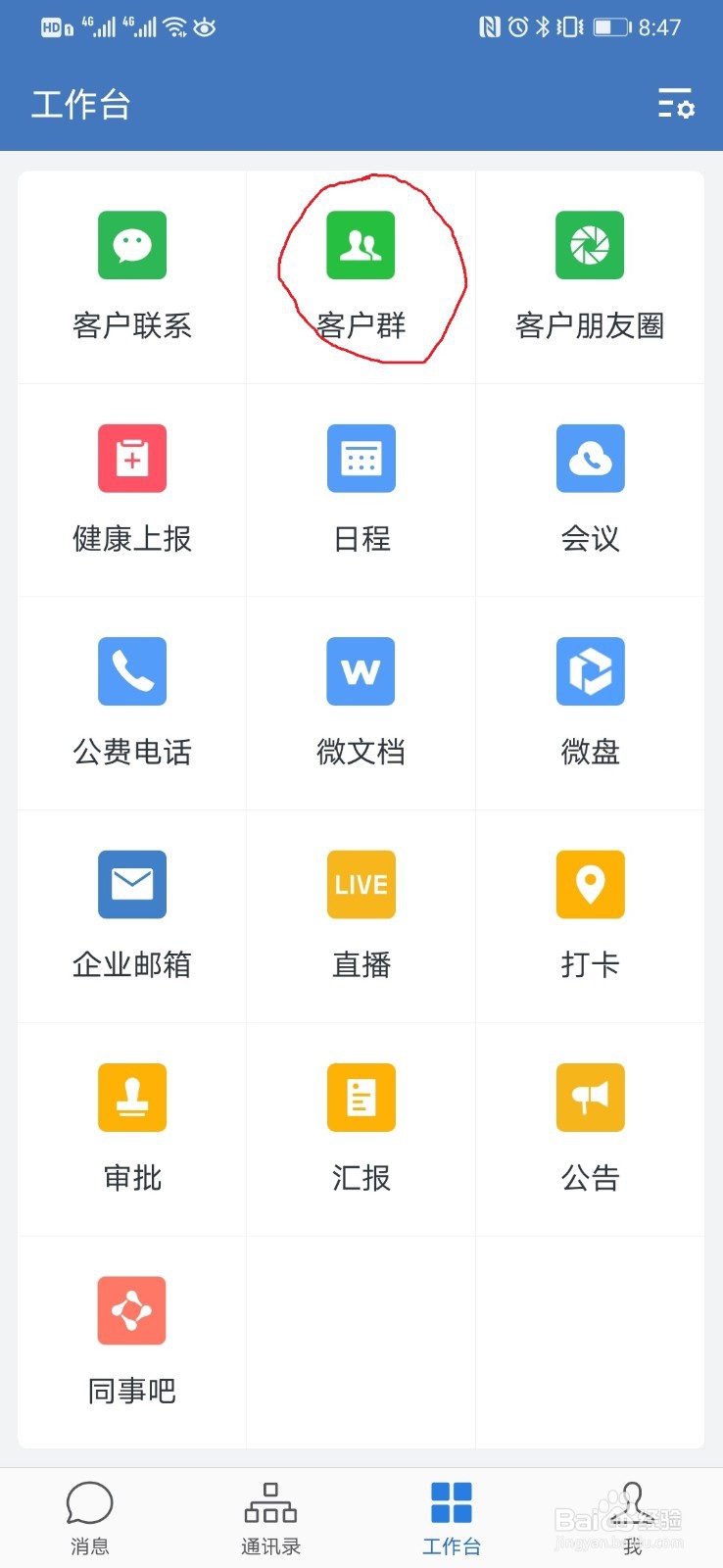Open the 微盘 WeDrive storage
This screenshot has width=723, height=1568.
pyautogui.click(x=590, y=698)
